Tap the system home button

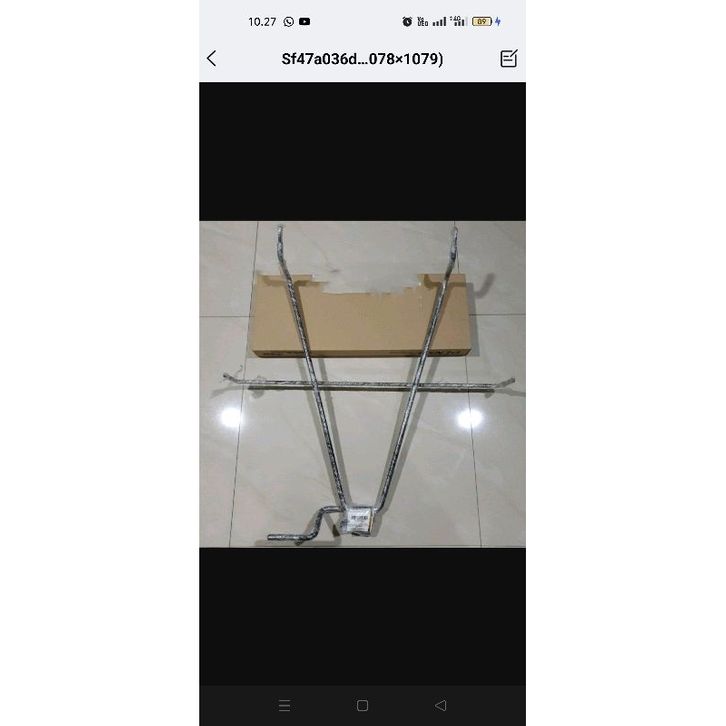362,706
